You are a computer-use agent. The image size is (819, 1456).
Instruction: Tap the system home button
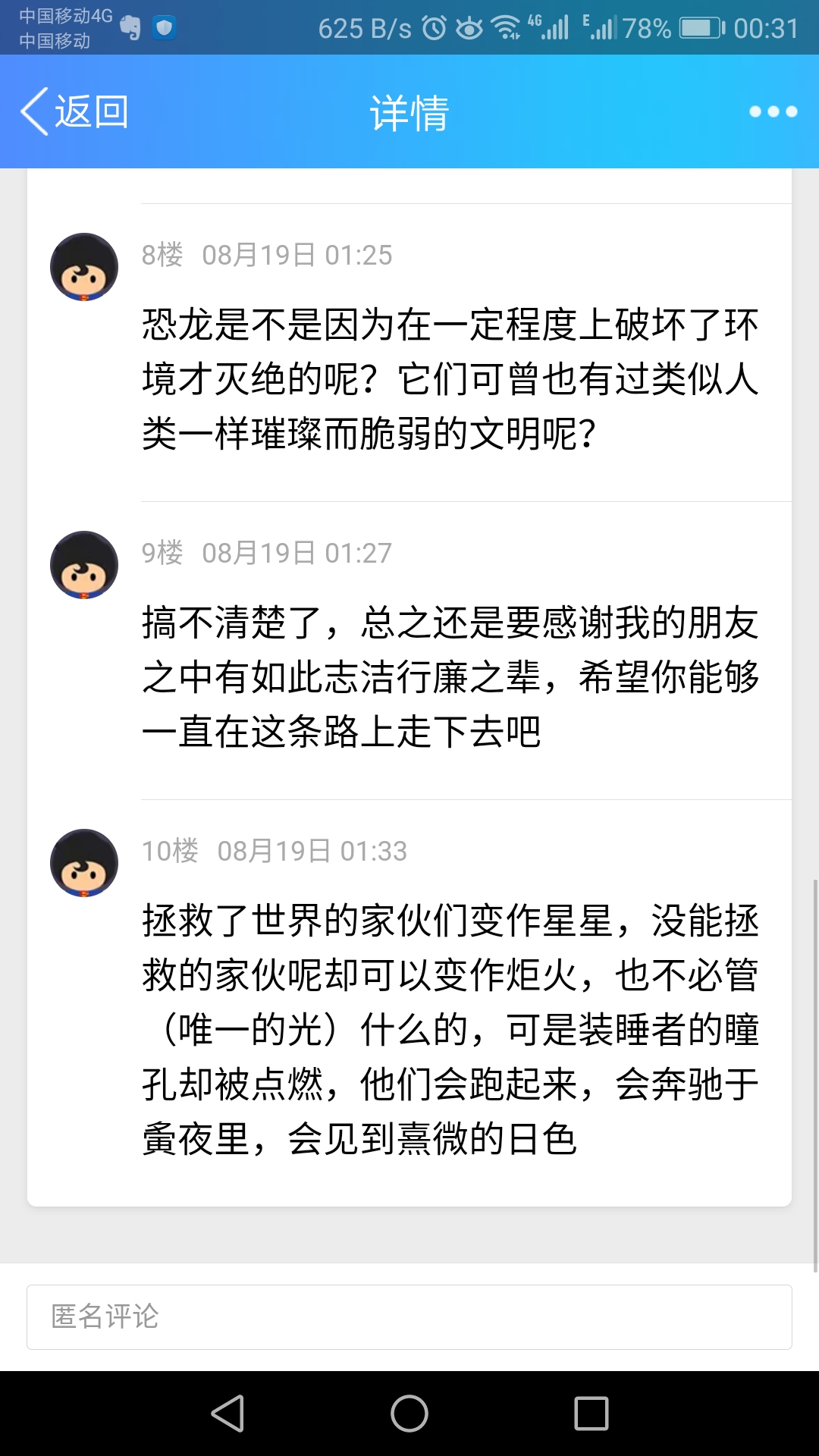tap(409, 1414)
